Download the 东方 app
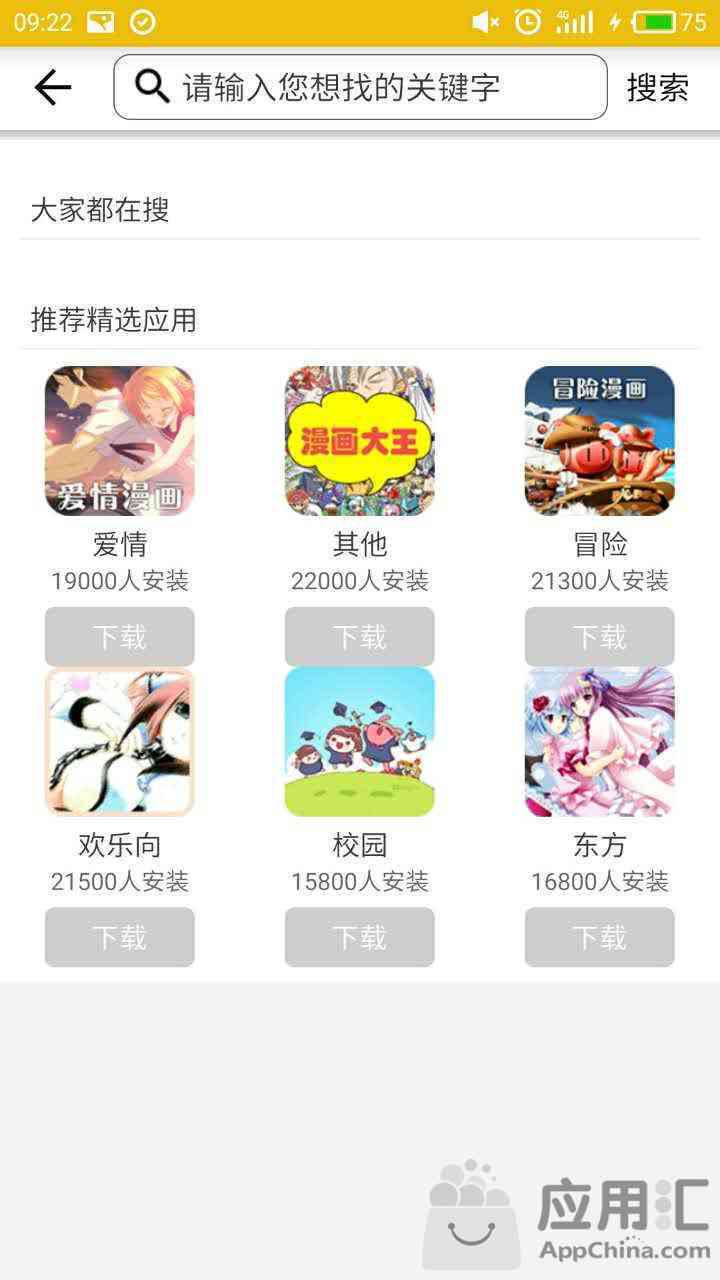Image resolution: width=720 pixels, height=1280 pixels. pos(599,937)
